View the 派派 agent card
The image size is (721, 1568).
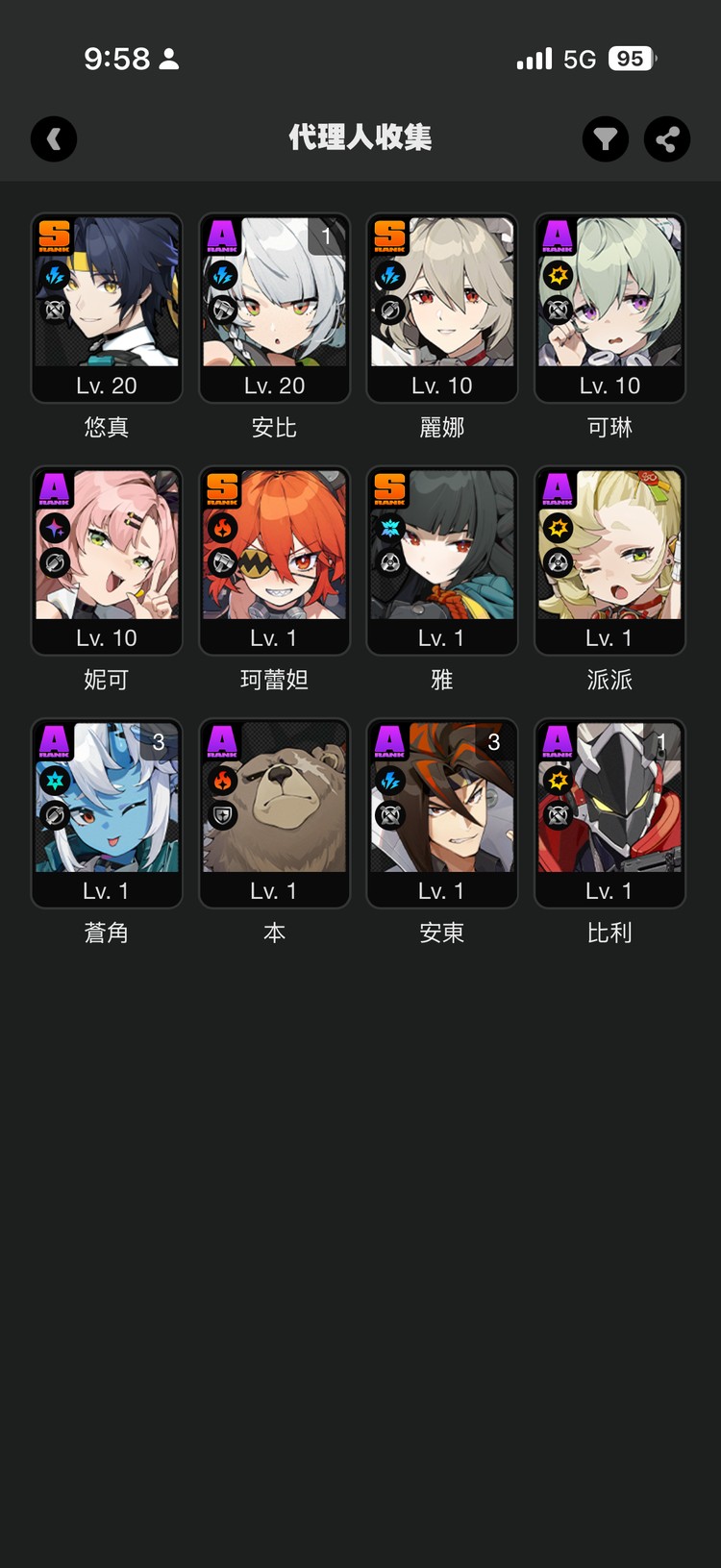(609, 560)
